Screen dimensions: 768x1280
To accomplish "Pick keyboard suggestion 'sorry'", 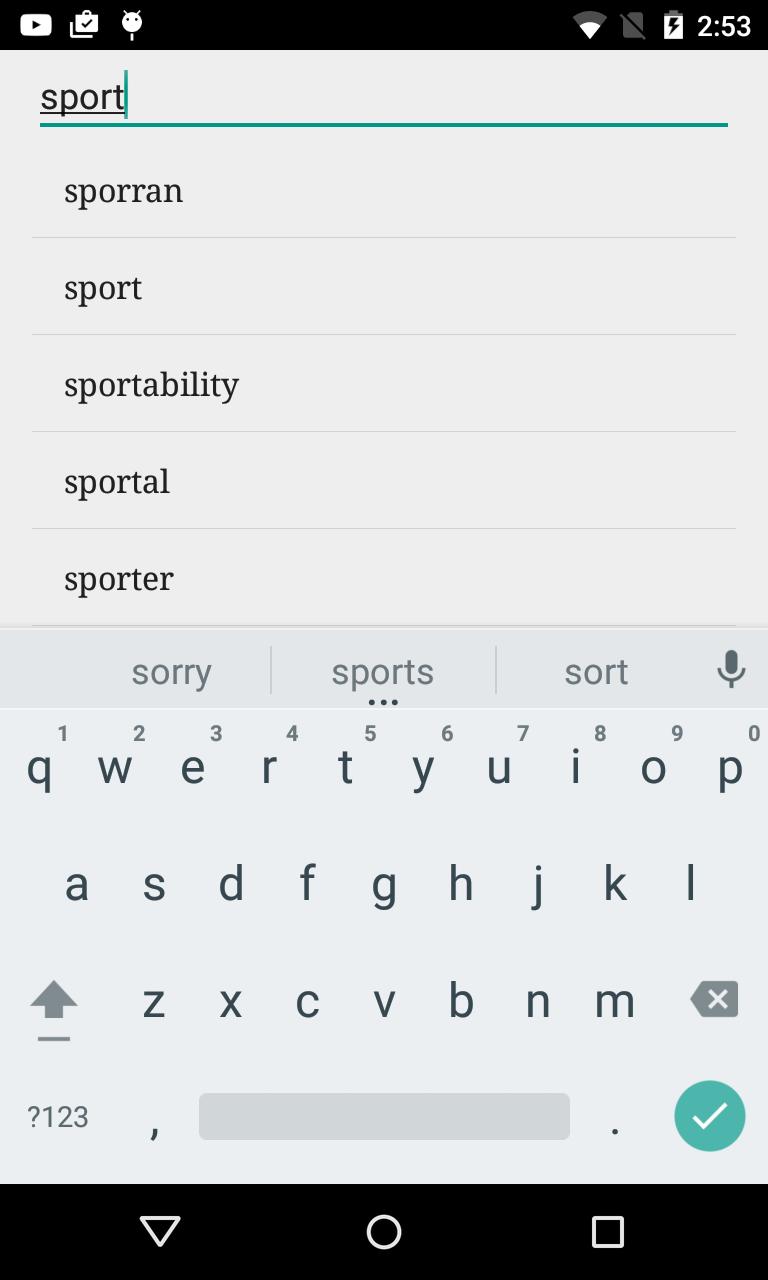I will coord(171,672).
